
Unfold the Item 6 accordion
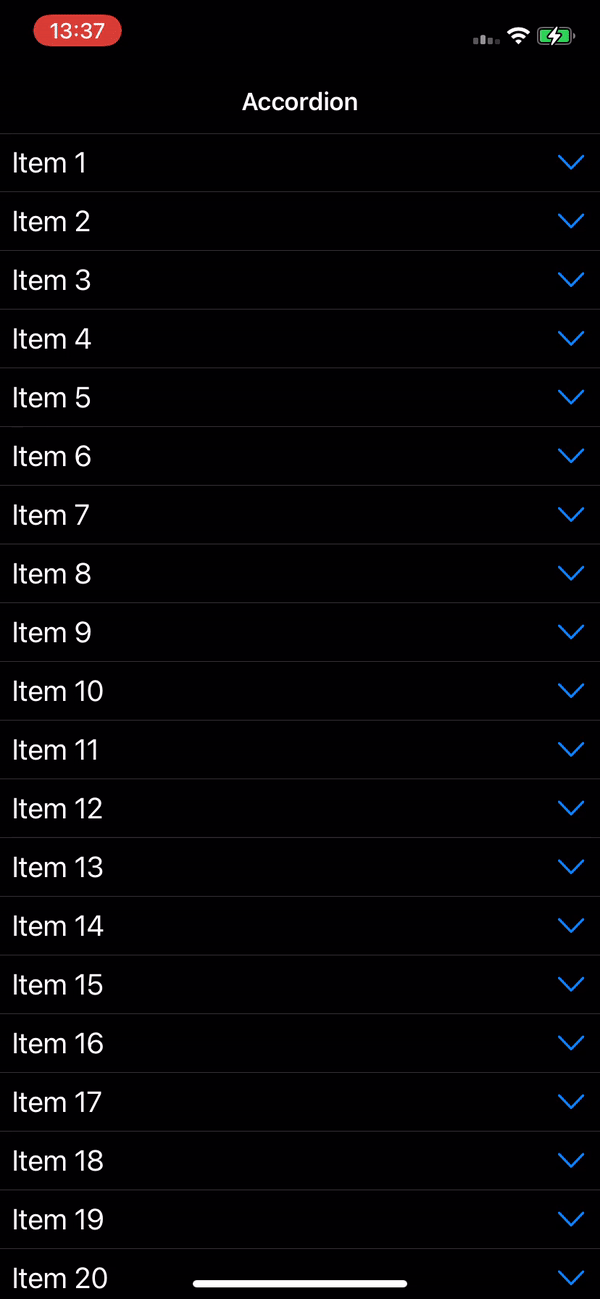tap(570, 456)
